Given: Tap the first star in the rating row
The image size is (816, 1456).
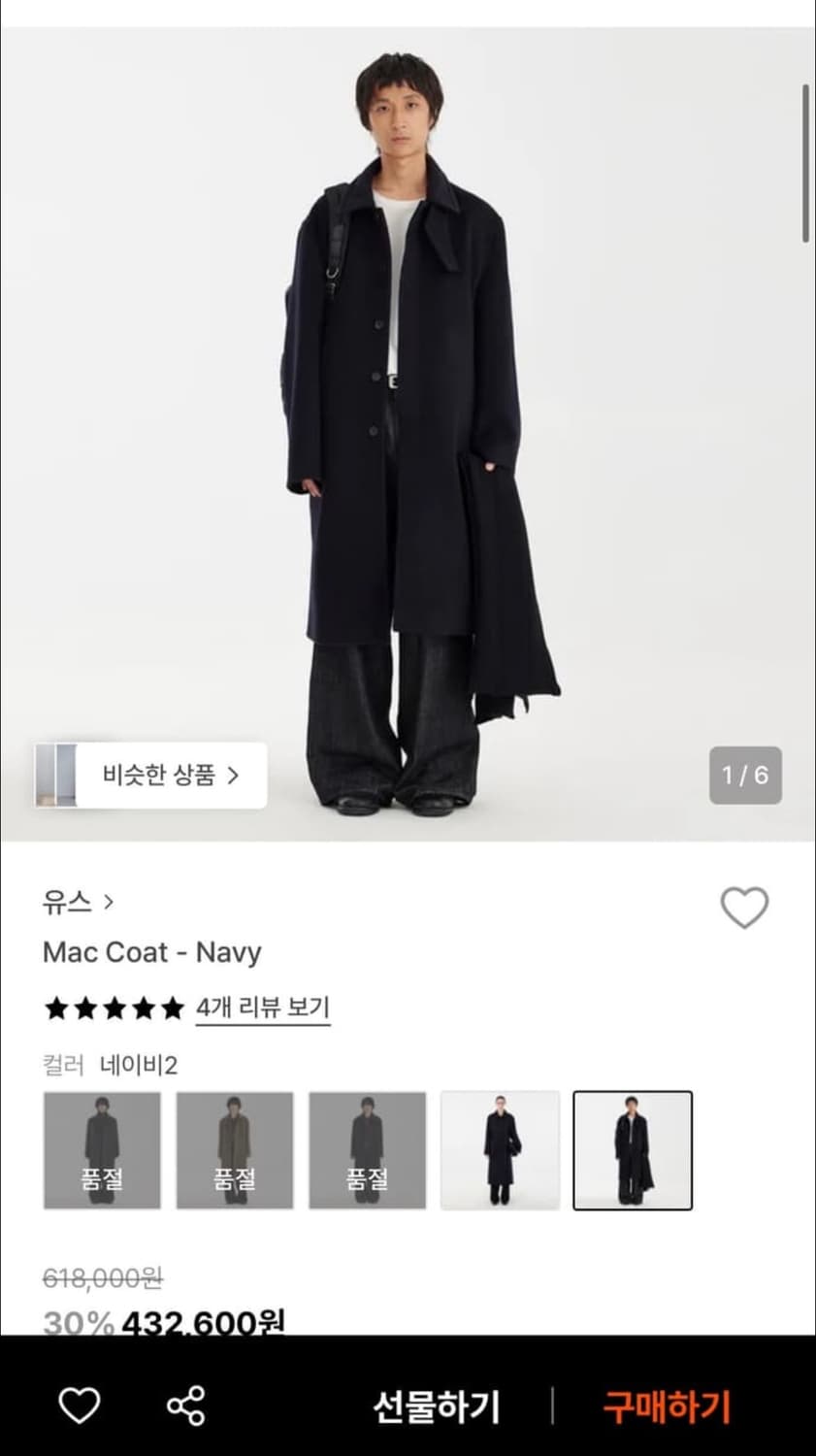Looking at the screenshot, I should 56,1008.
